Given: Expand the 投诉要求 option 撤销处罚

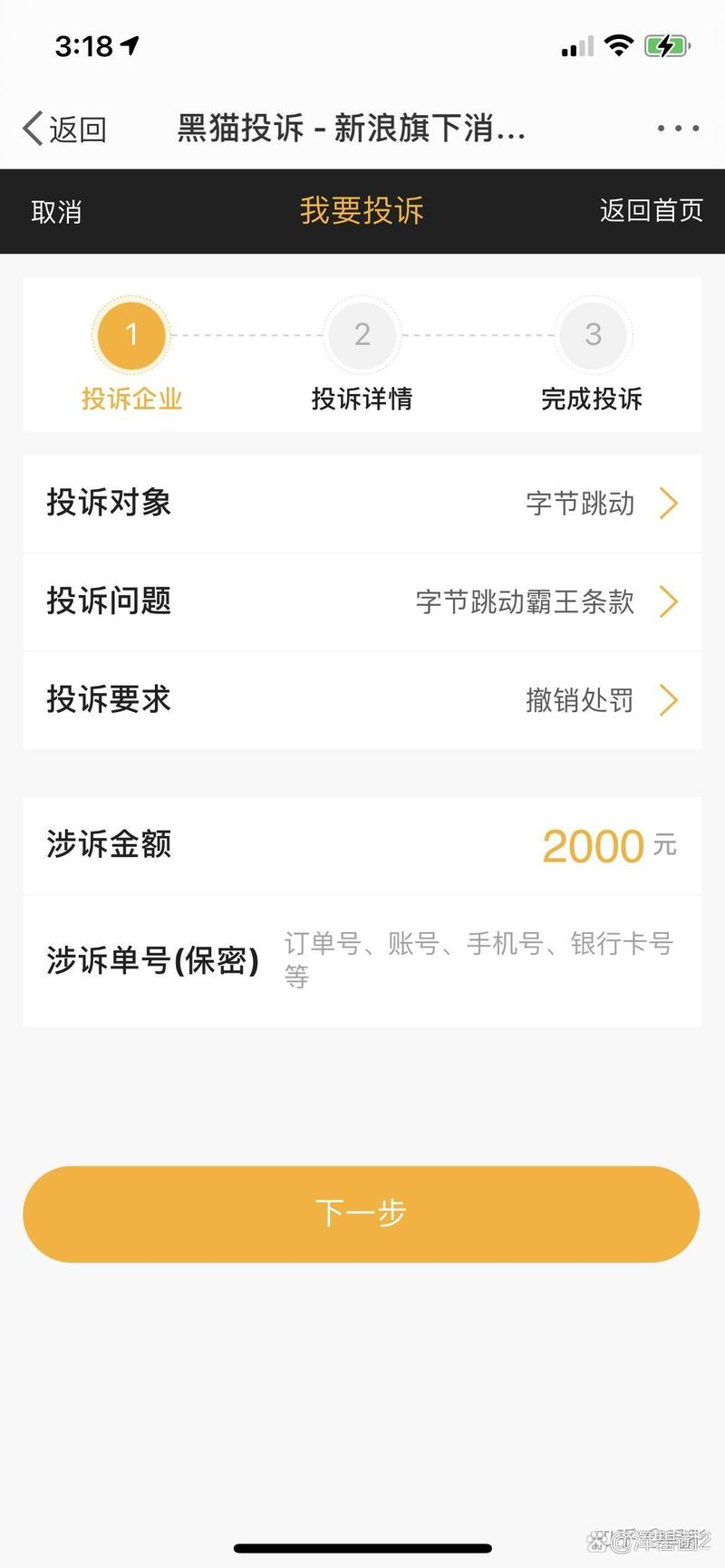Looking at the screenshot, I should (362, 700).
